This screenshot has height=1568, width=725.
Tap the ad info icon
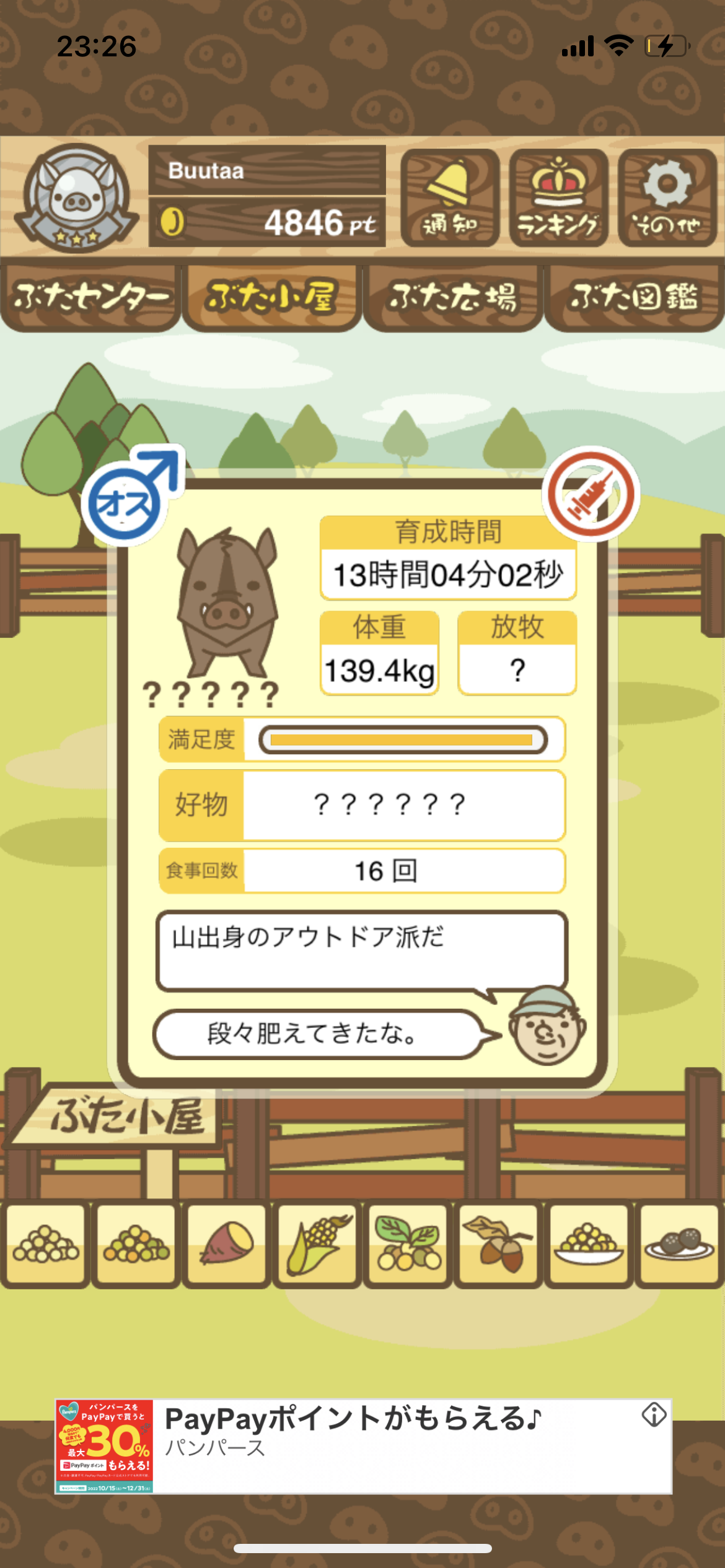654,1415
